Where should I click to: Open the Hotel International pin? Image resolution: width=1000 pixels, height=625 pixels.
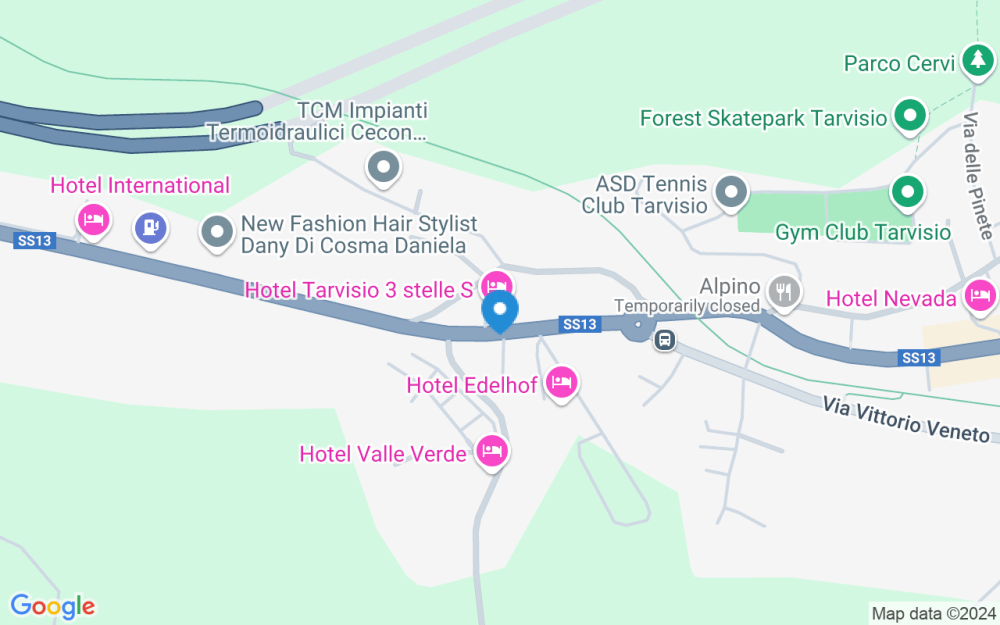(x=94, y=219)
